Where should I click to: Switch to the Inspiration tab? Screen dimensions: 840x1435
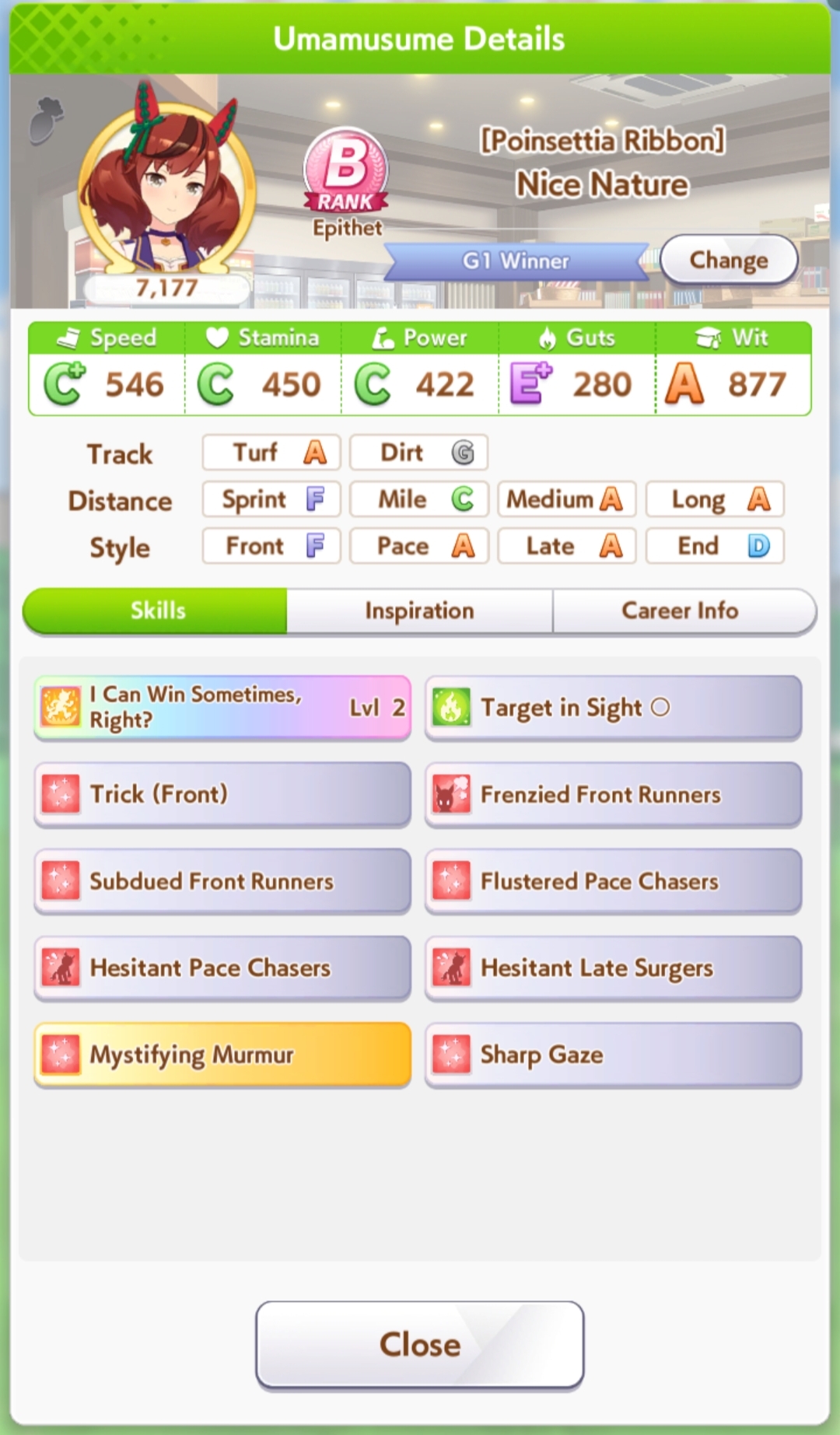pyautogui.click(x=419, y=611)
